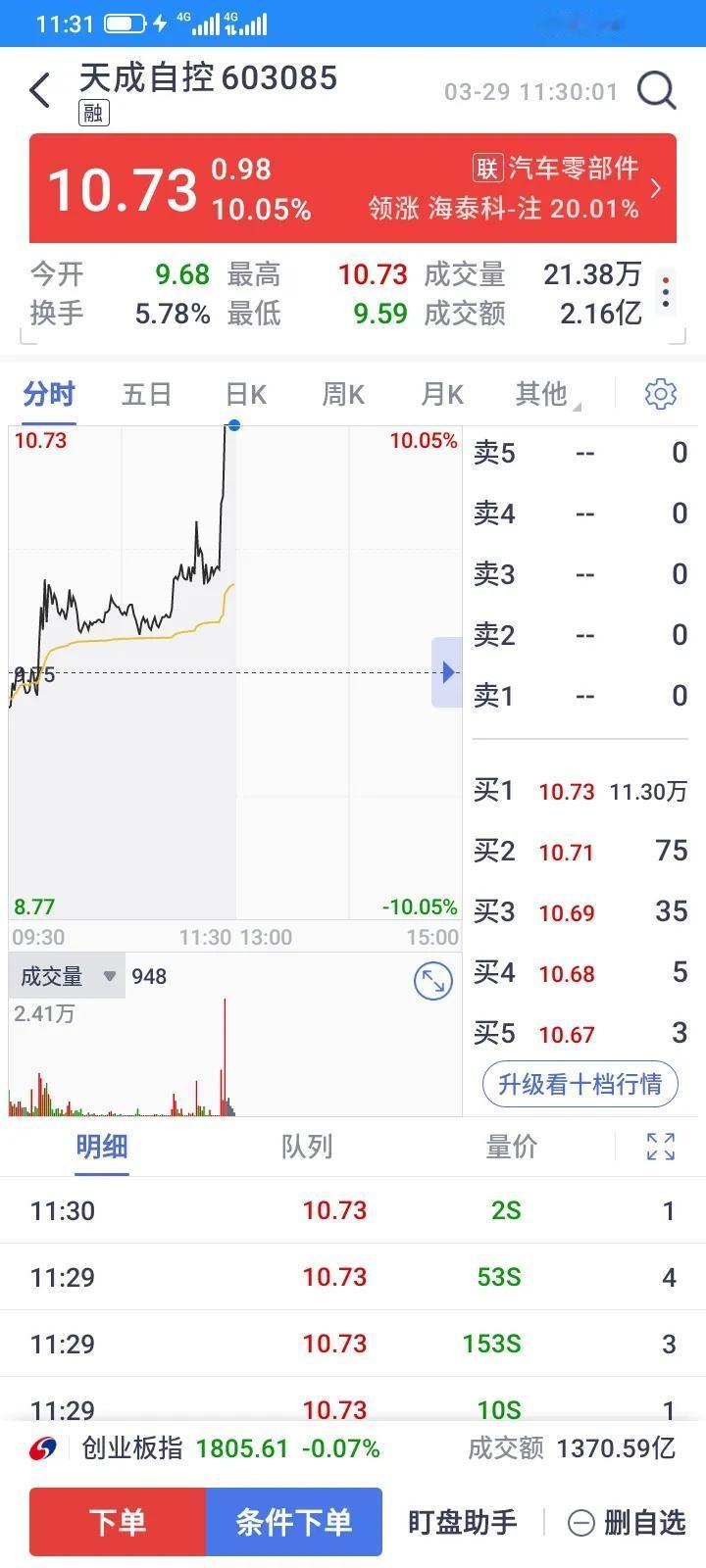Viewport: 706px width, 1568px height.
Task: Switch to the 队列 tab
Action: (x=307, y=1147)
